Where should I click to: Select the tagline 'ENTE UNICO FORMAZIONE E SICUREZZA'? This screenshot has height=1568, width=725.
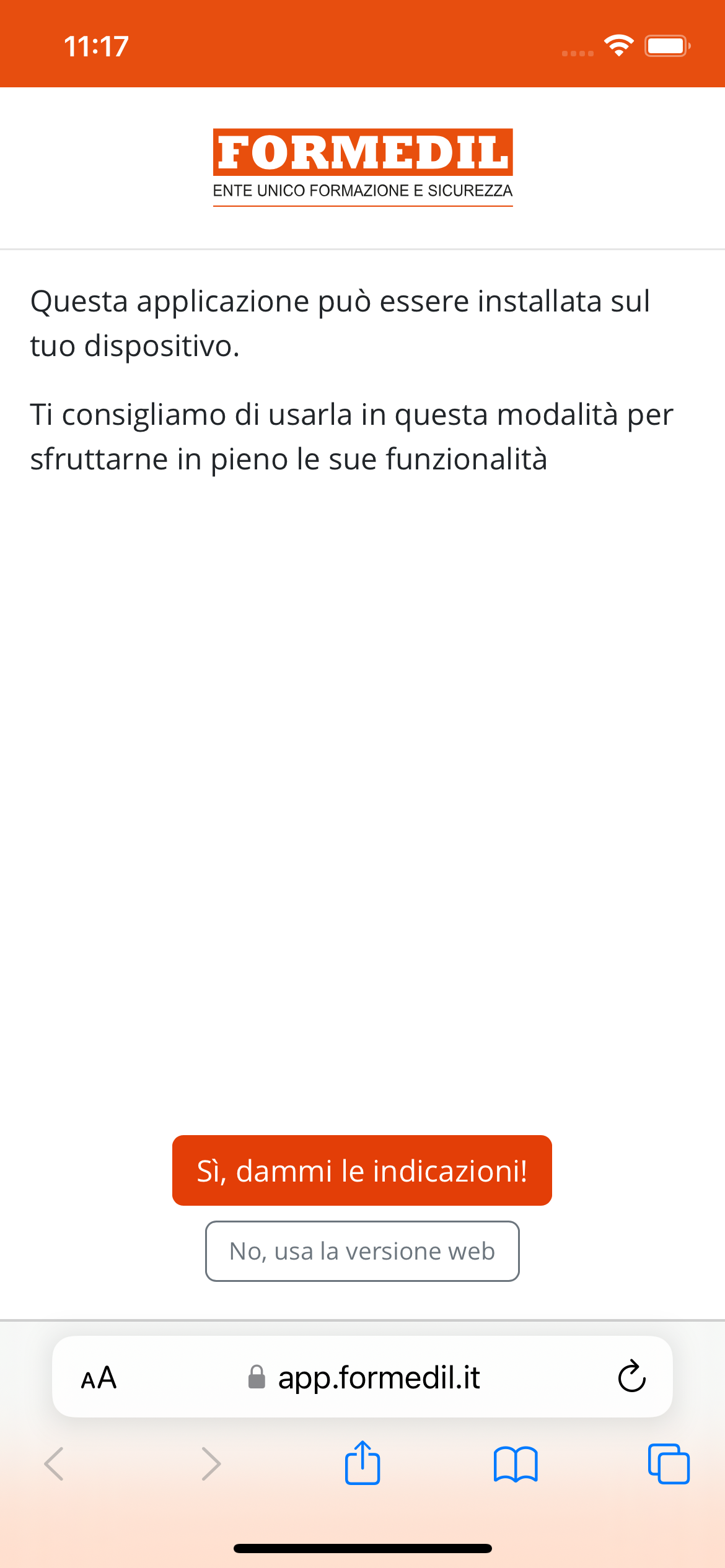362,190
